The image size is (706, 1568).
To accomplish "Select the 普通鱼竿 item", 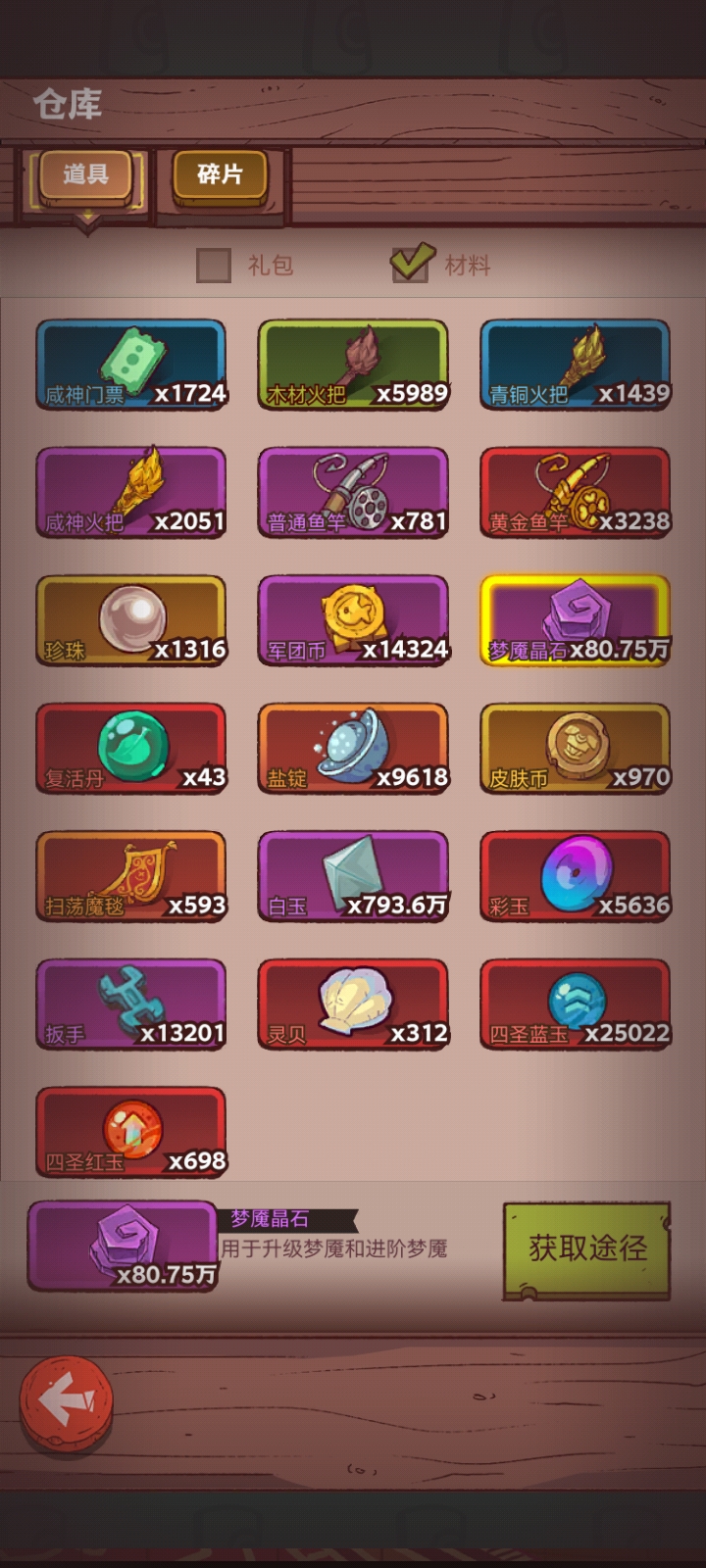I will [x=353, y=493].
